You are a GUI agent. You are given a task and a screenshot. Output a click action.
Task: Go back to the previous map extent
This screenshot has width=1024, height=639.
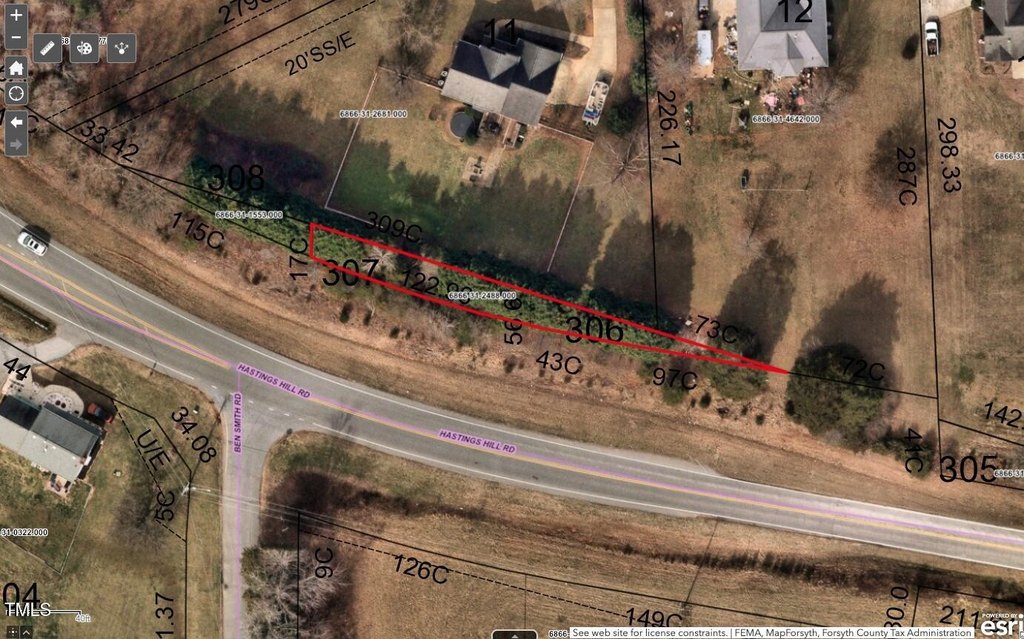[x=16, y=121]
